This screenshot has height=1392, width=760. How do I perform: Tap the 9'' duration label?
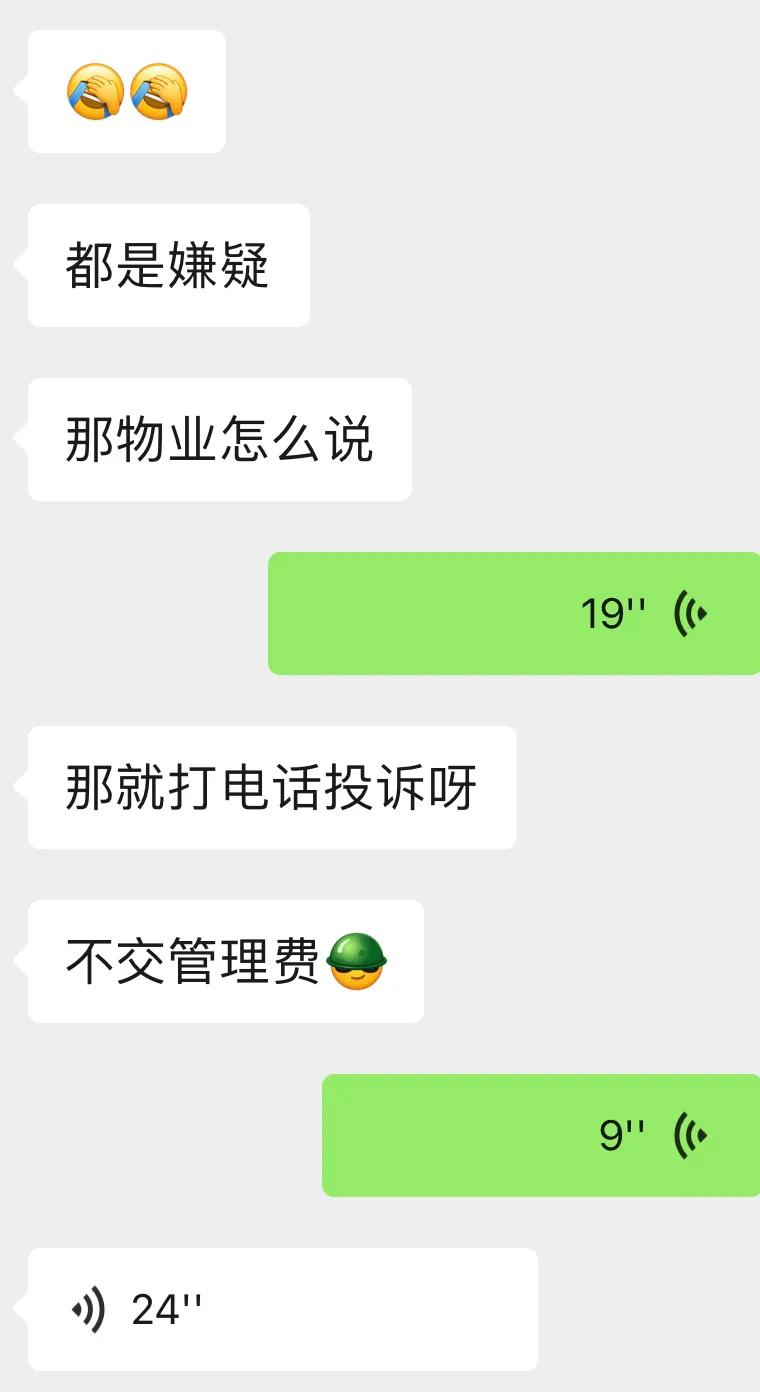624,1135
